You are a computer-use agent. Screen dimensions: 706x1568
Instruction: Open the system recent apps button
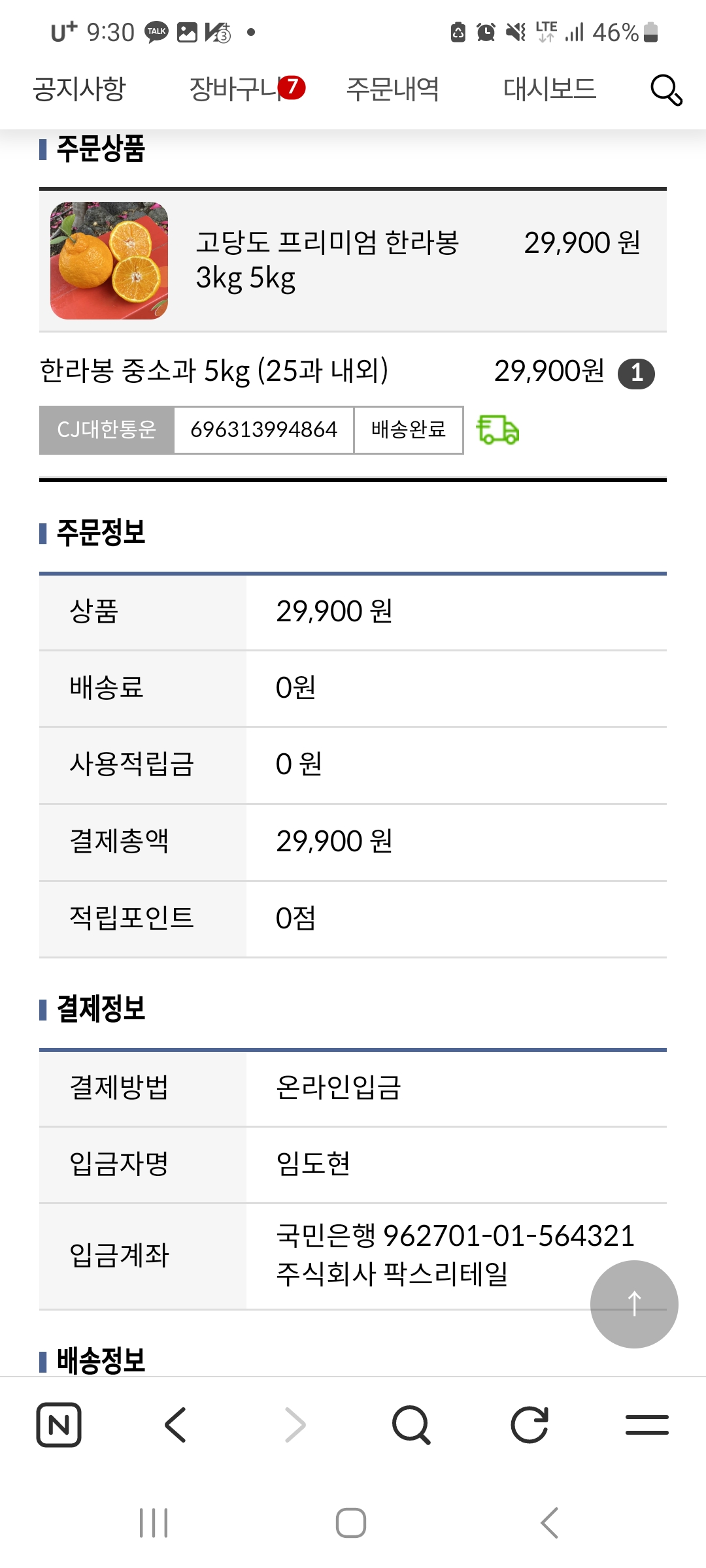click(154, 1523)
